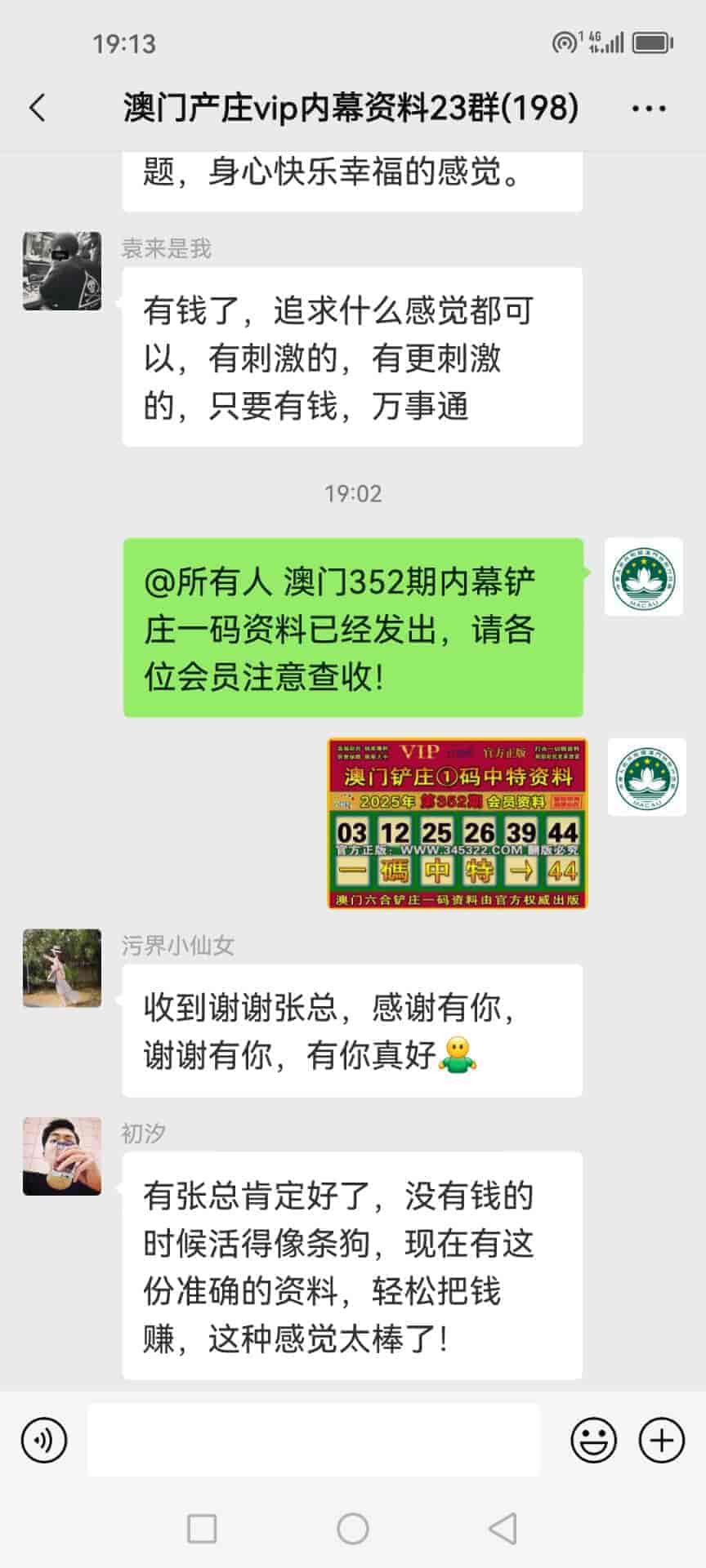Open the group chat overflow menu
The image size is (706, 1568).
click(649, 108)
